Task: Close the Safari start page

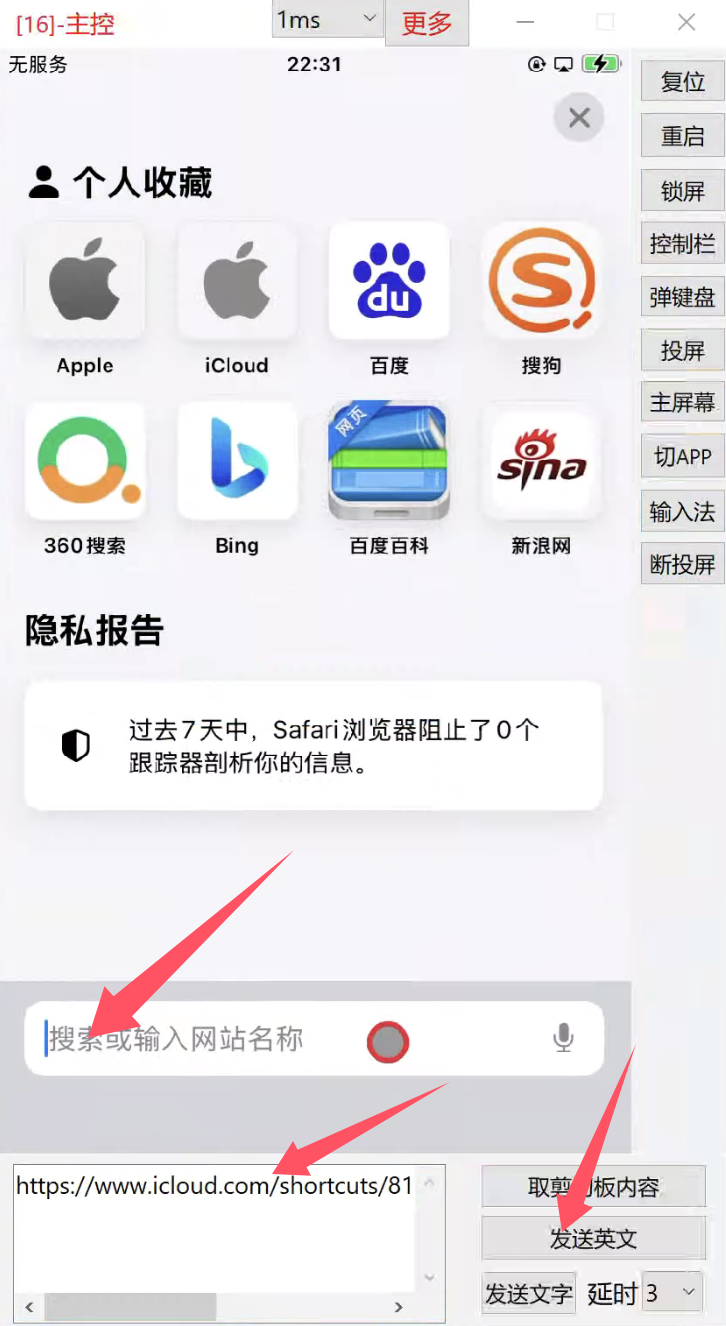Action: (579, 118)
